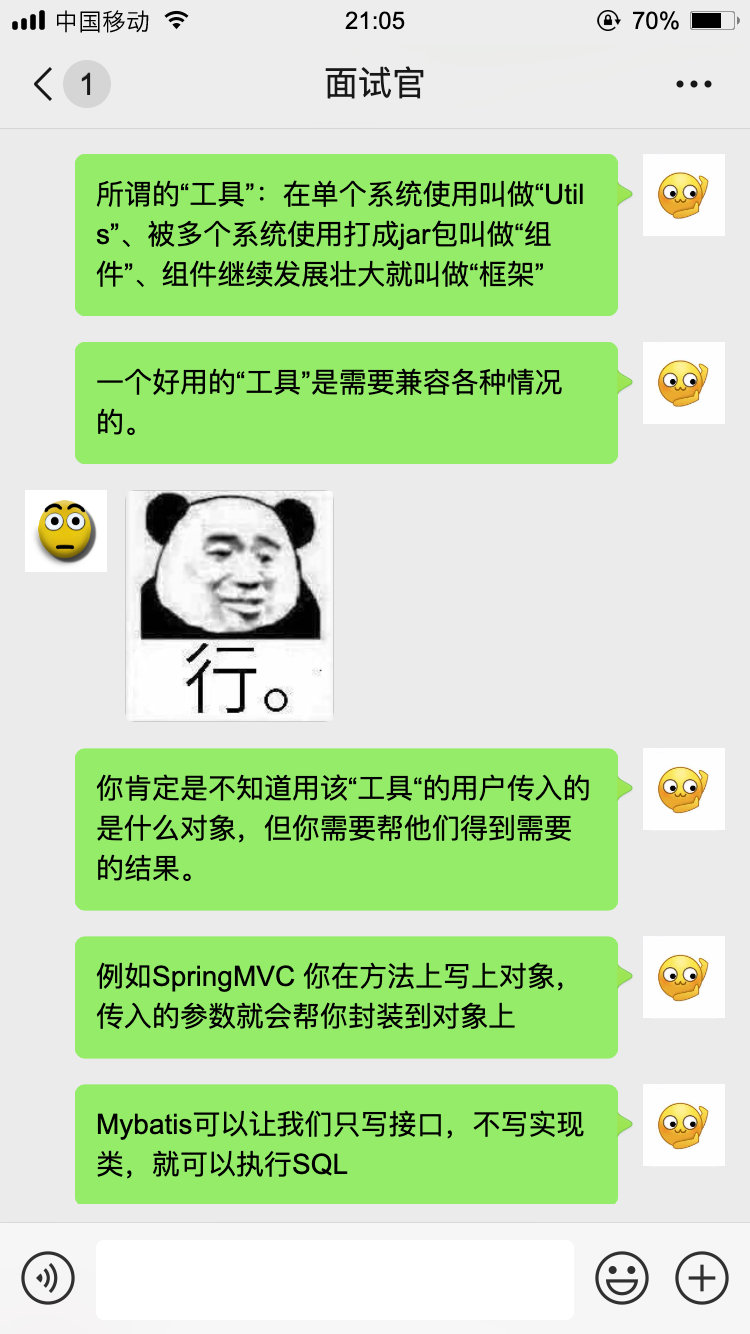Open the emoji sticker panel
Image resolution: width=750 pixels, height=1334 pixels.
(621, 1277)
